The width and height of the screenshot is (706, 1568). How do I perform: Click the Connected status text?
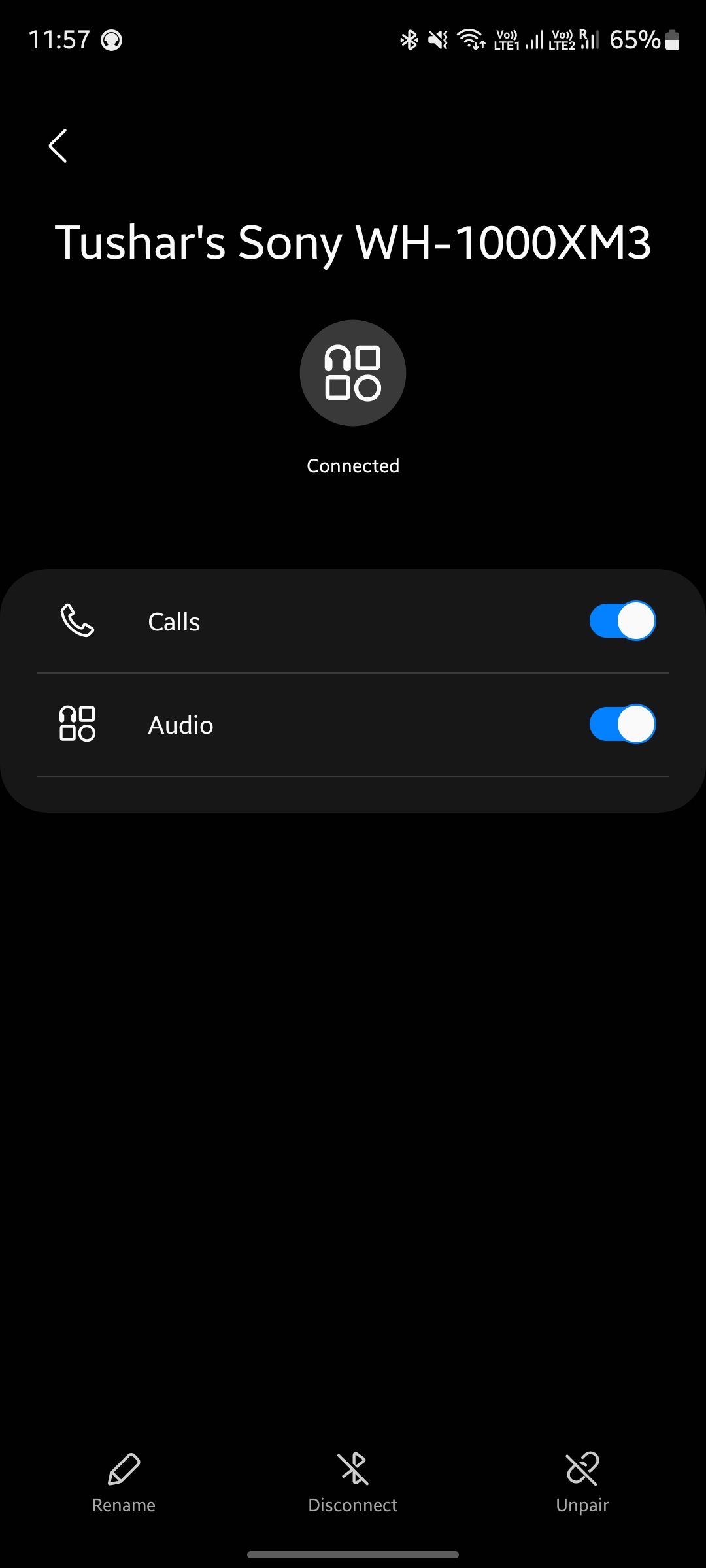click(353, 465)
